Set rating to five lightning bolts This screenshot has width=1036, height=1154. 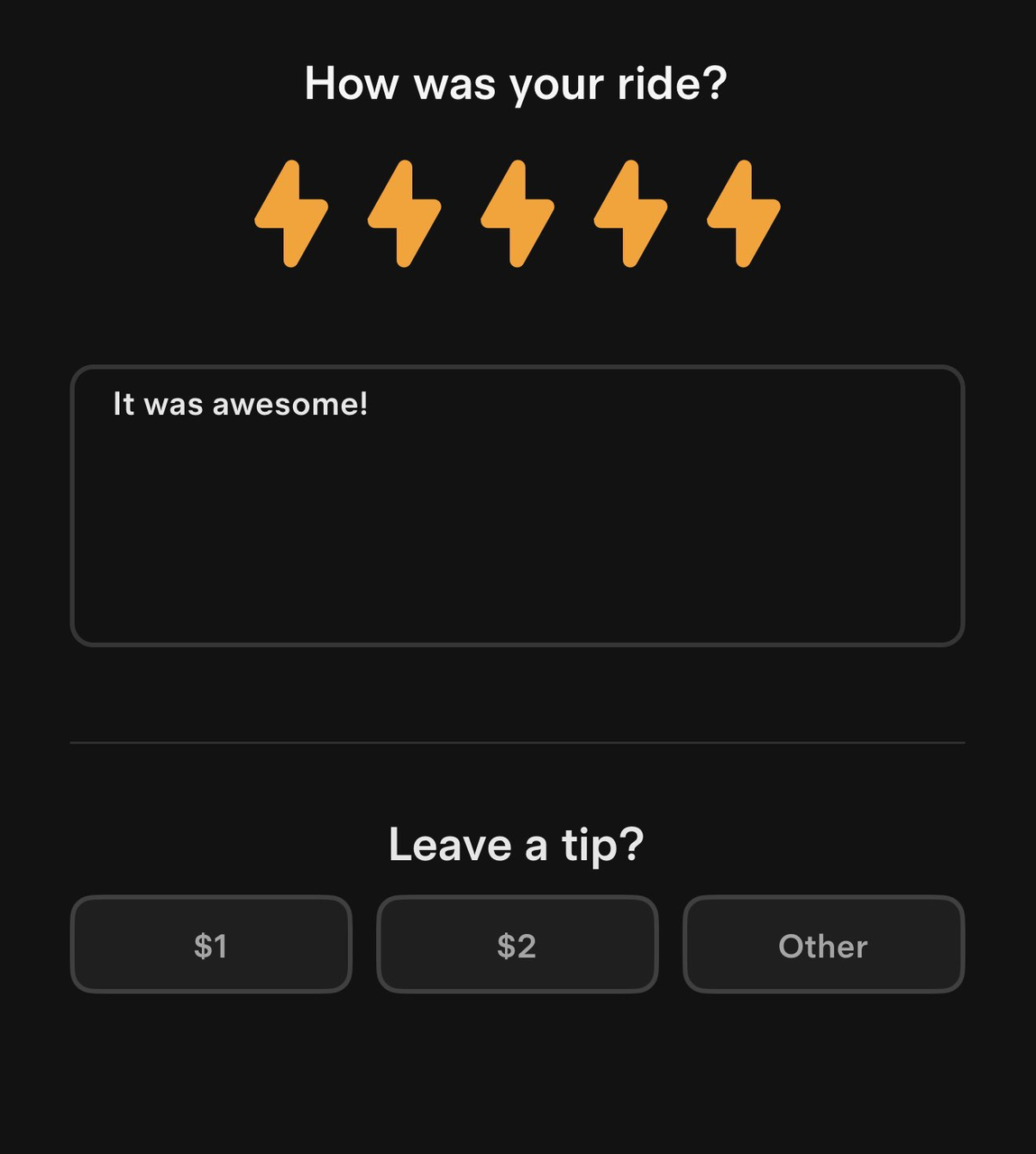(x=744, y=215)
